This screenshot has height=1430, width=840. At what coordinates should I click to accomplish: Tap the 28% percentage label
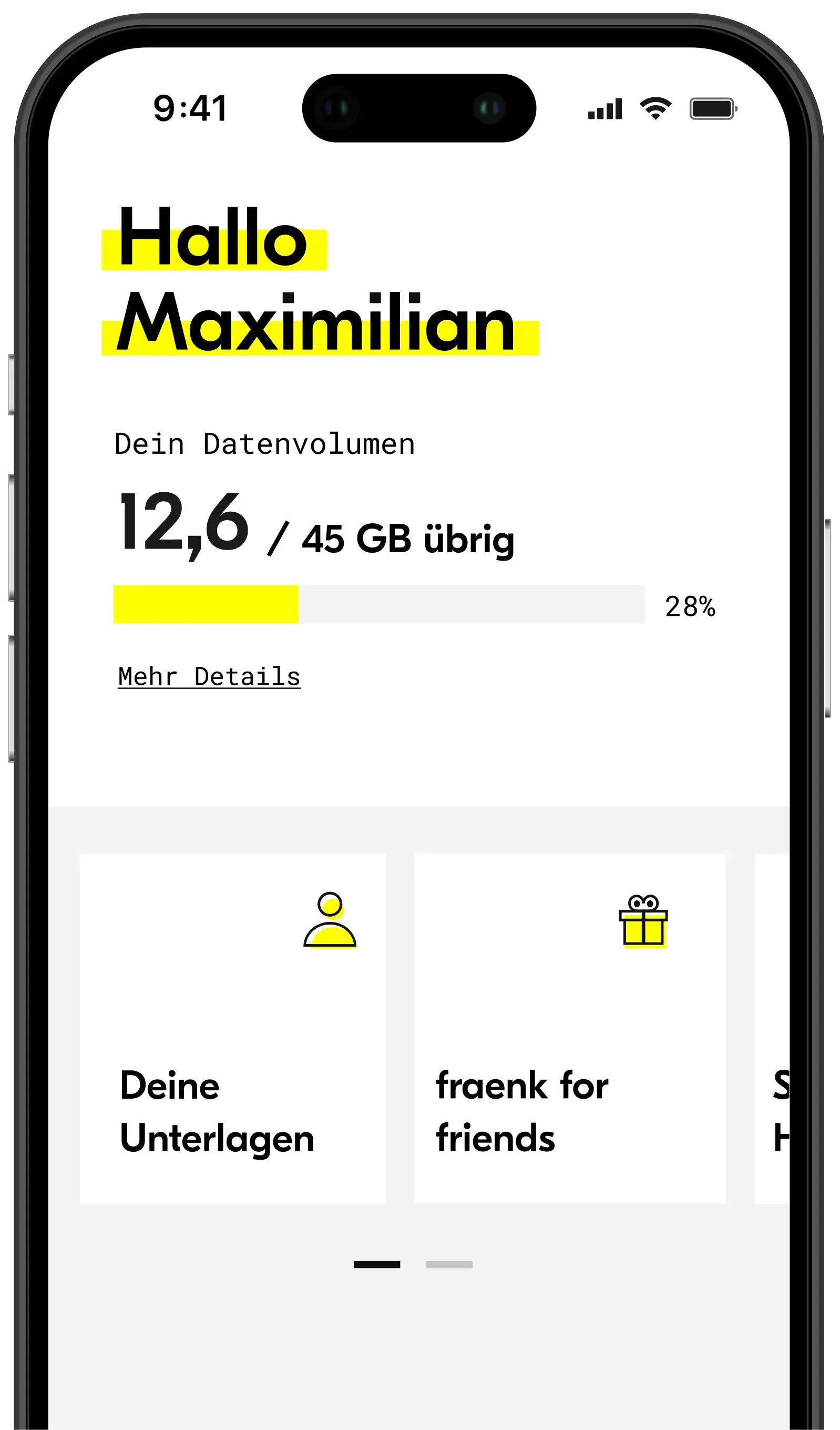pyautogui.click(x=689, y=606)
